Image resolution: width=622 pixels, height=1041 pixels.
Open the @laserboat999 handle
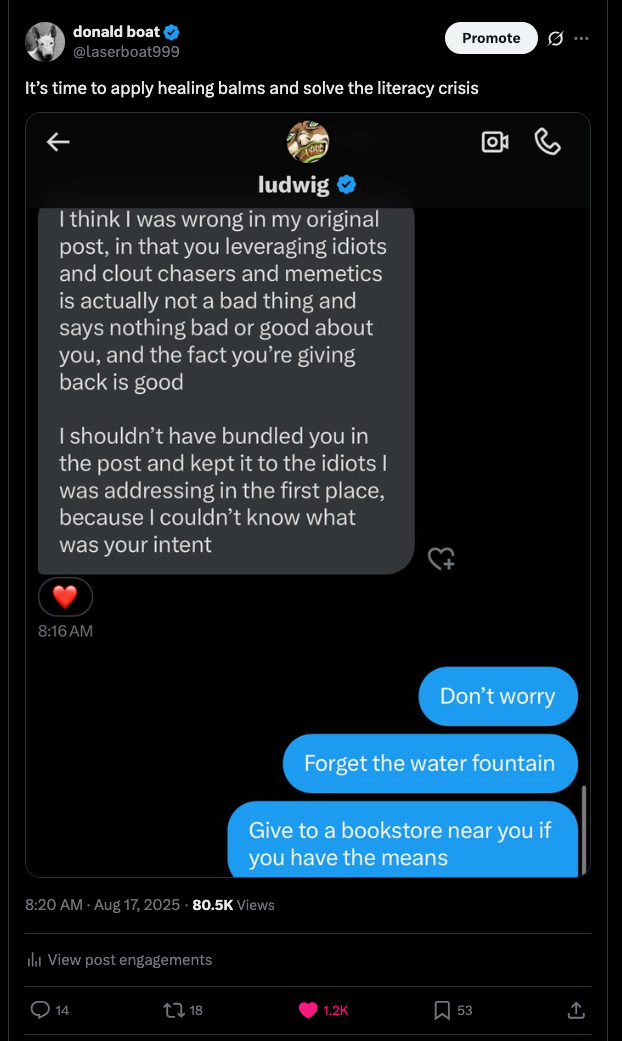pos(126,51)
